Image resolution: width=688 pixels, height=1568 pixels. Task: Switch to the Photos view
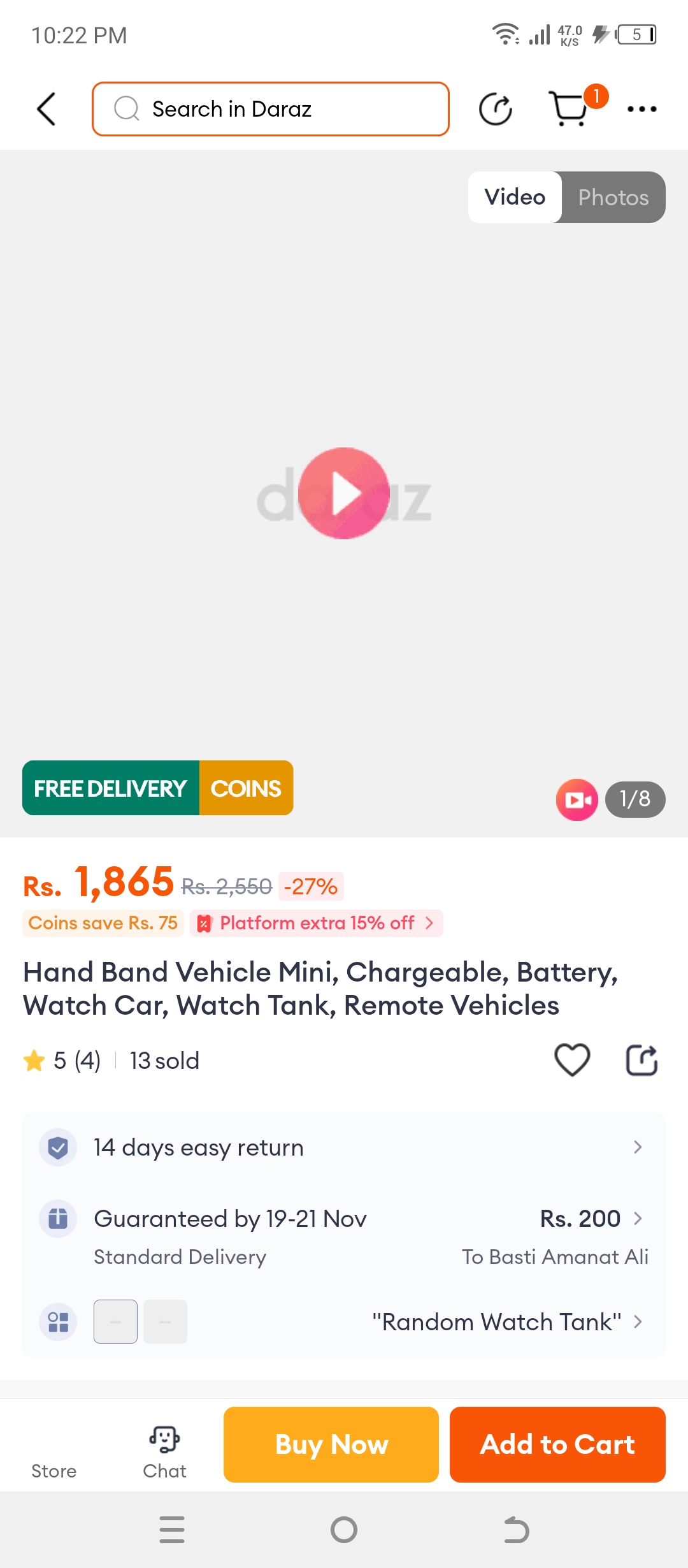tap(613, 198)
